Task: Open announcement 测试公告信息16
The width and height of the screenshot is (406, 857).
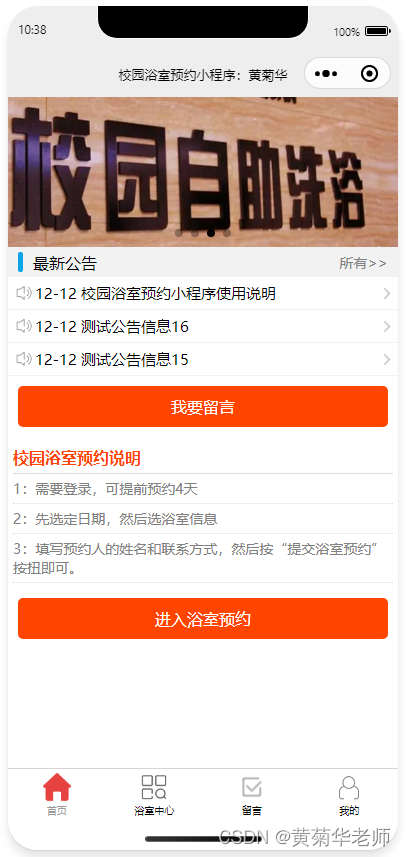Action: 203,327
